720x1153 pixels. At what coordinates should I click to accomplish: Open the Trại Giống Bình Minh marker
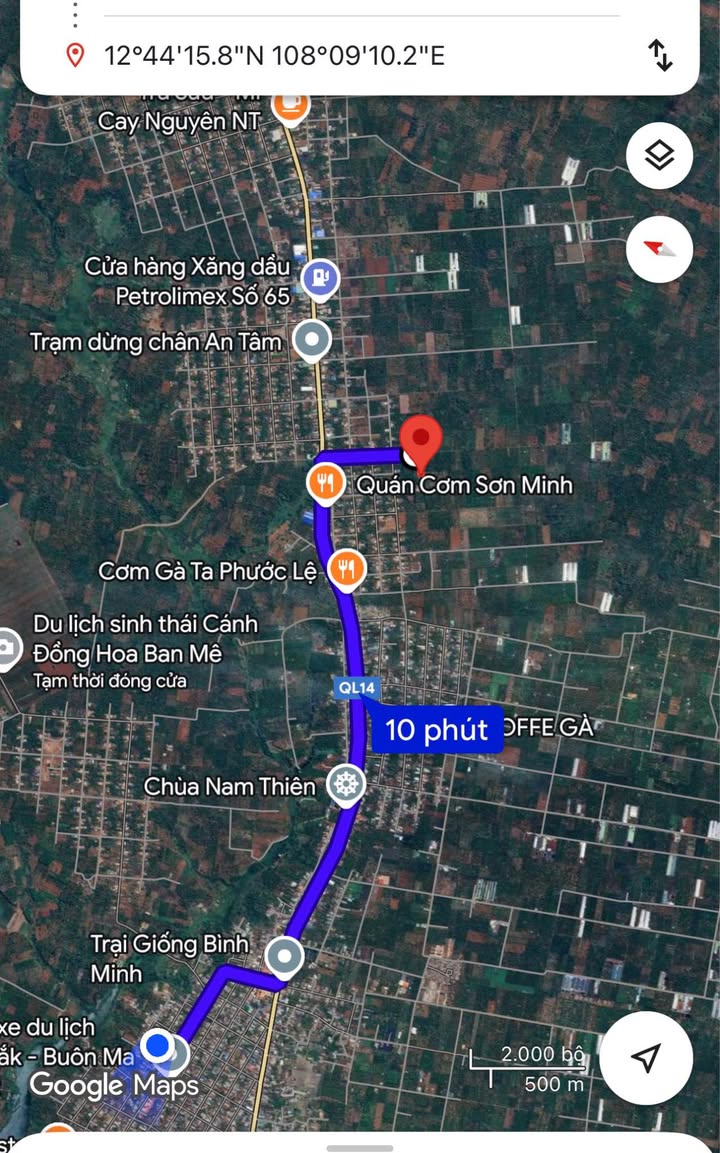click(286, 957)
